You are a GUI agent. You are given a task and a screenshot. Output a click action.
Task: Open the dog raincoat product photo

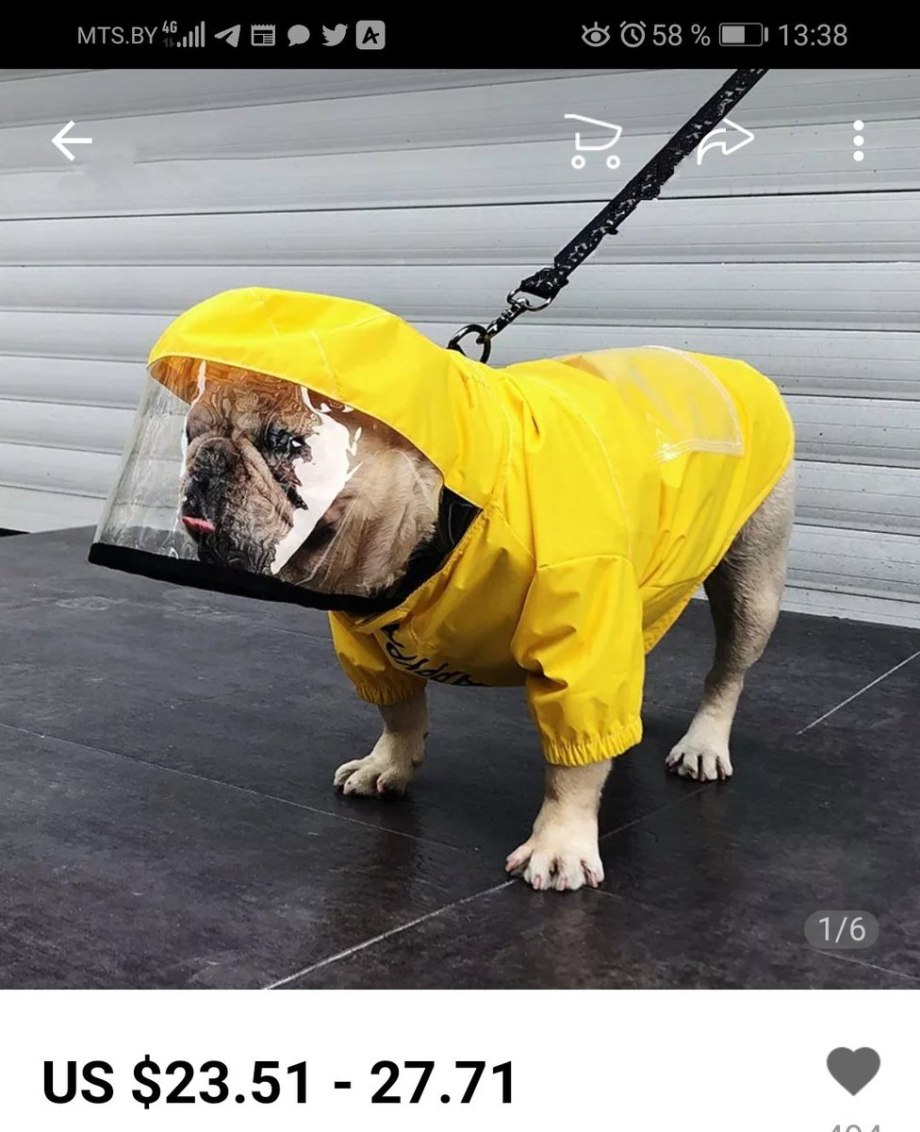coord(460,560)
